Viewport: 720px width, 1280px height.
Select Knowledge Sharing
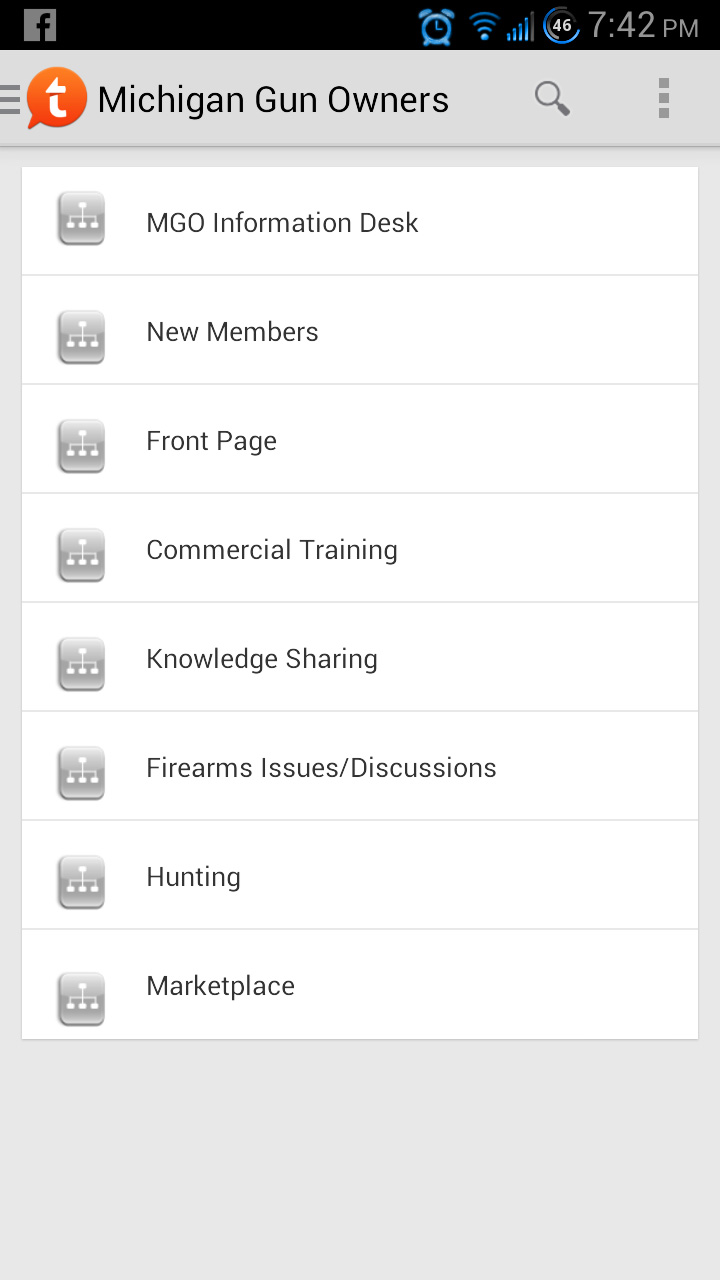tap(360, 657)
